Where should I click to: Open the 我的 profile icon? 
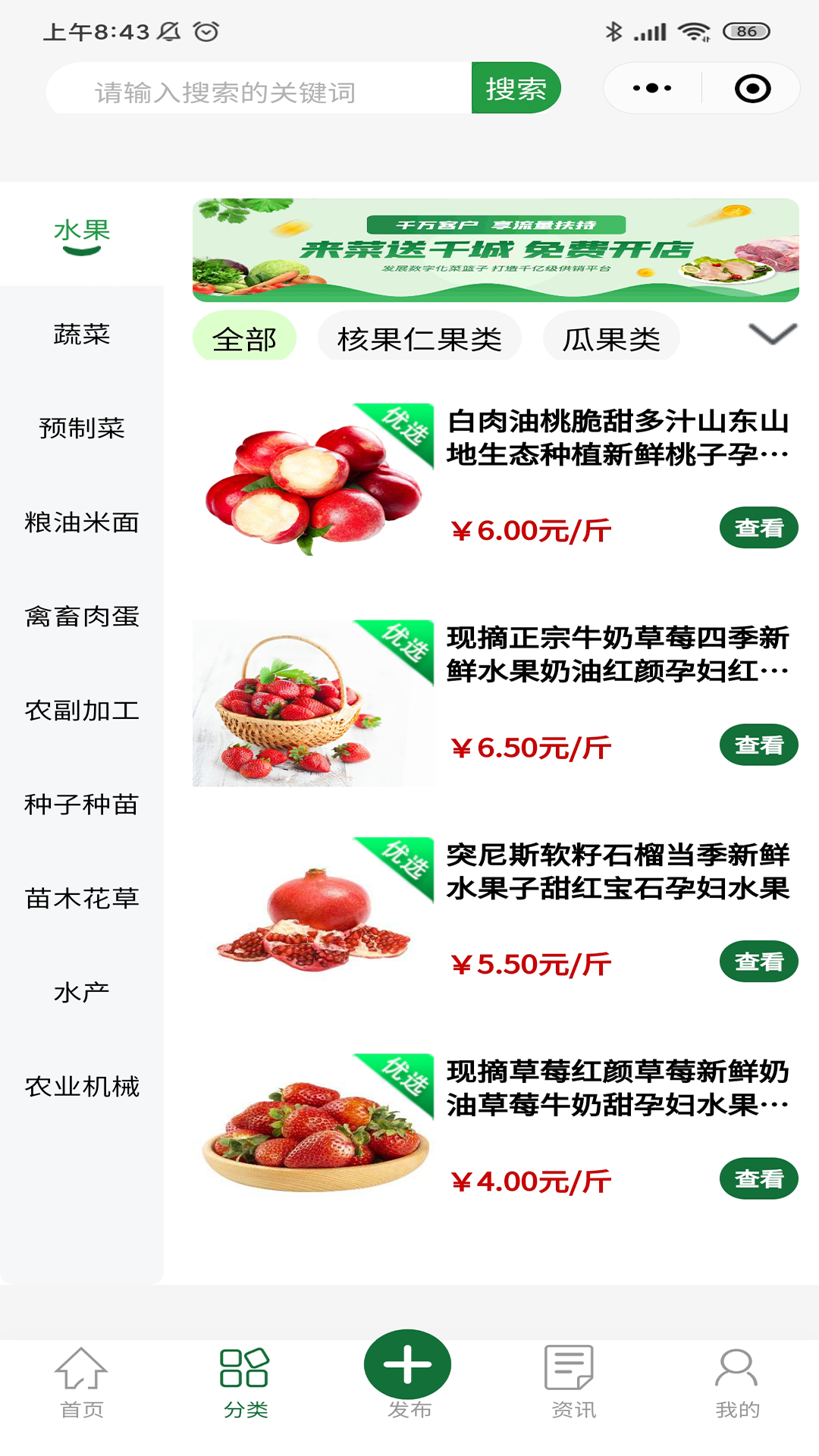click(735, 1369)
